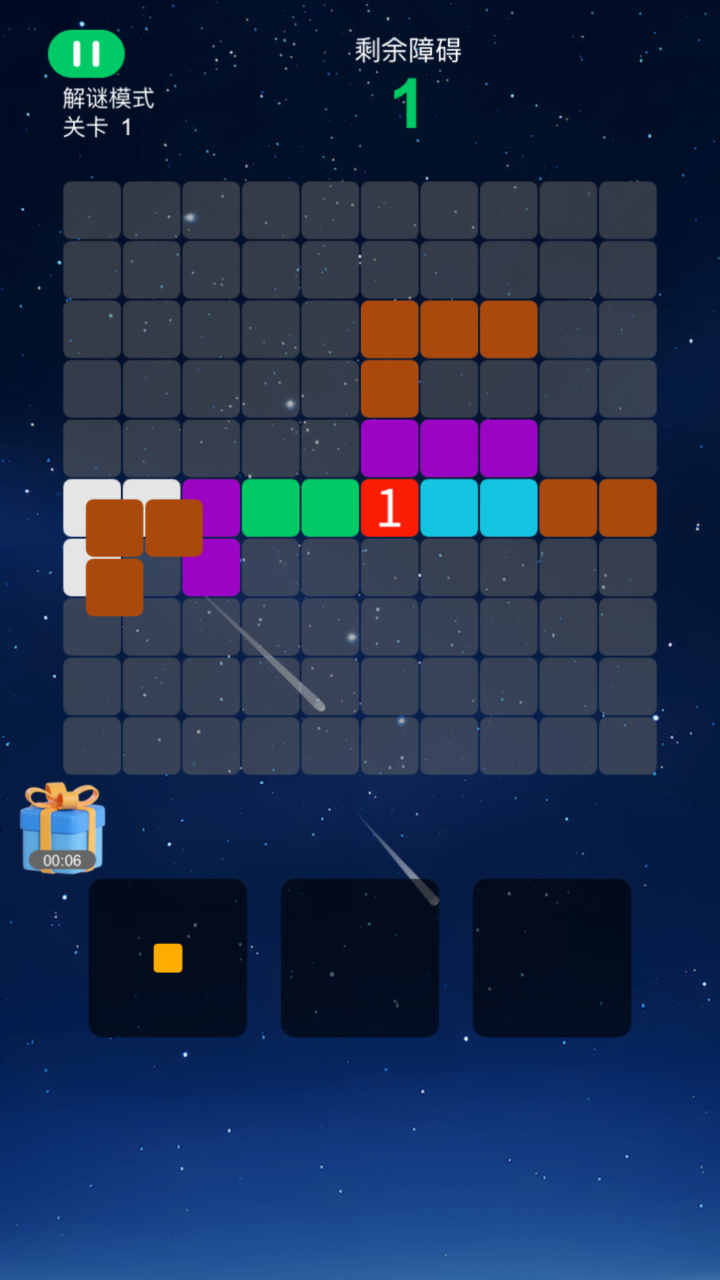720x1280 pixels.
Task: Pause the puzzle game
Action: (x=86, y=54)
